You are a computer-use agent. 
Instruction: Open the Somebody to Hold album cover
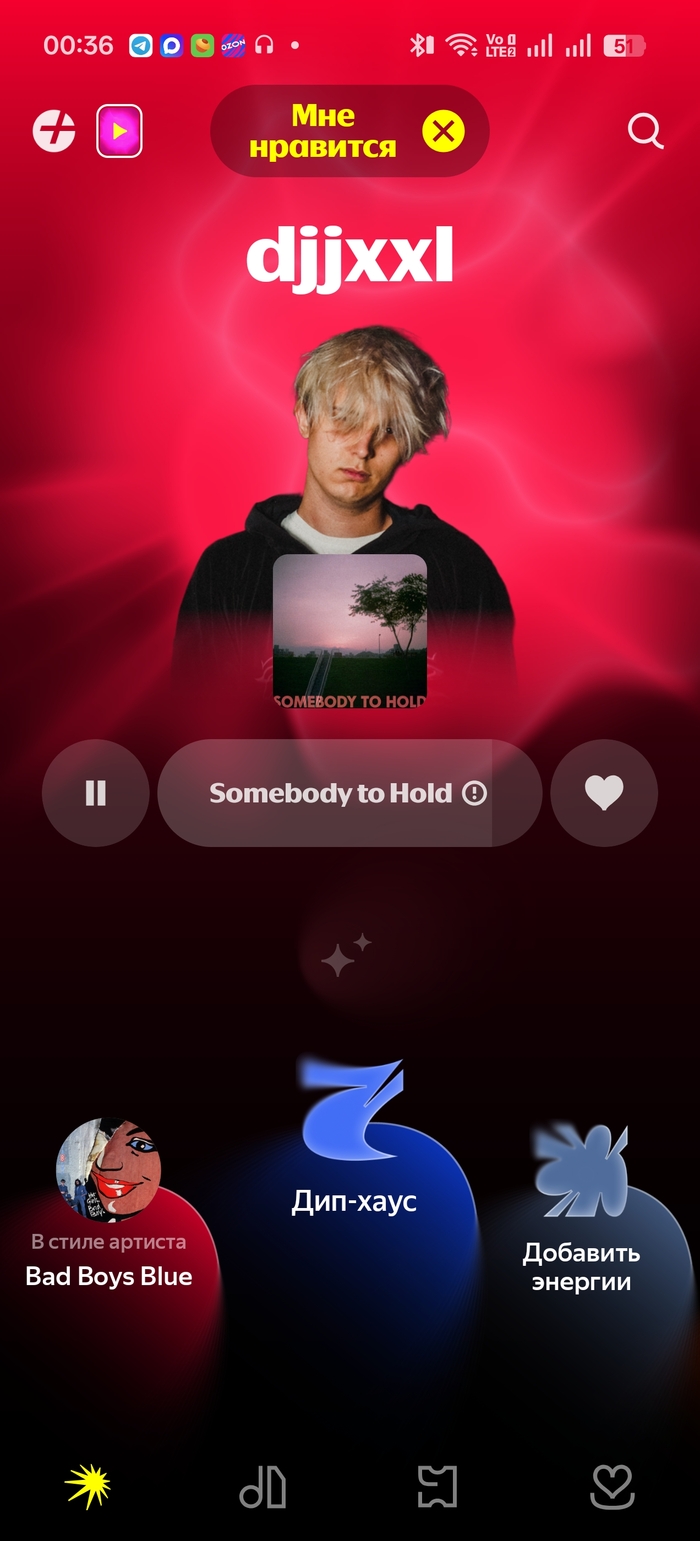(350, 632)
